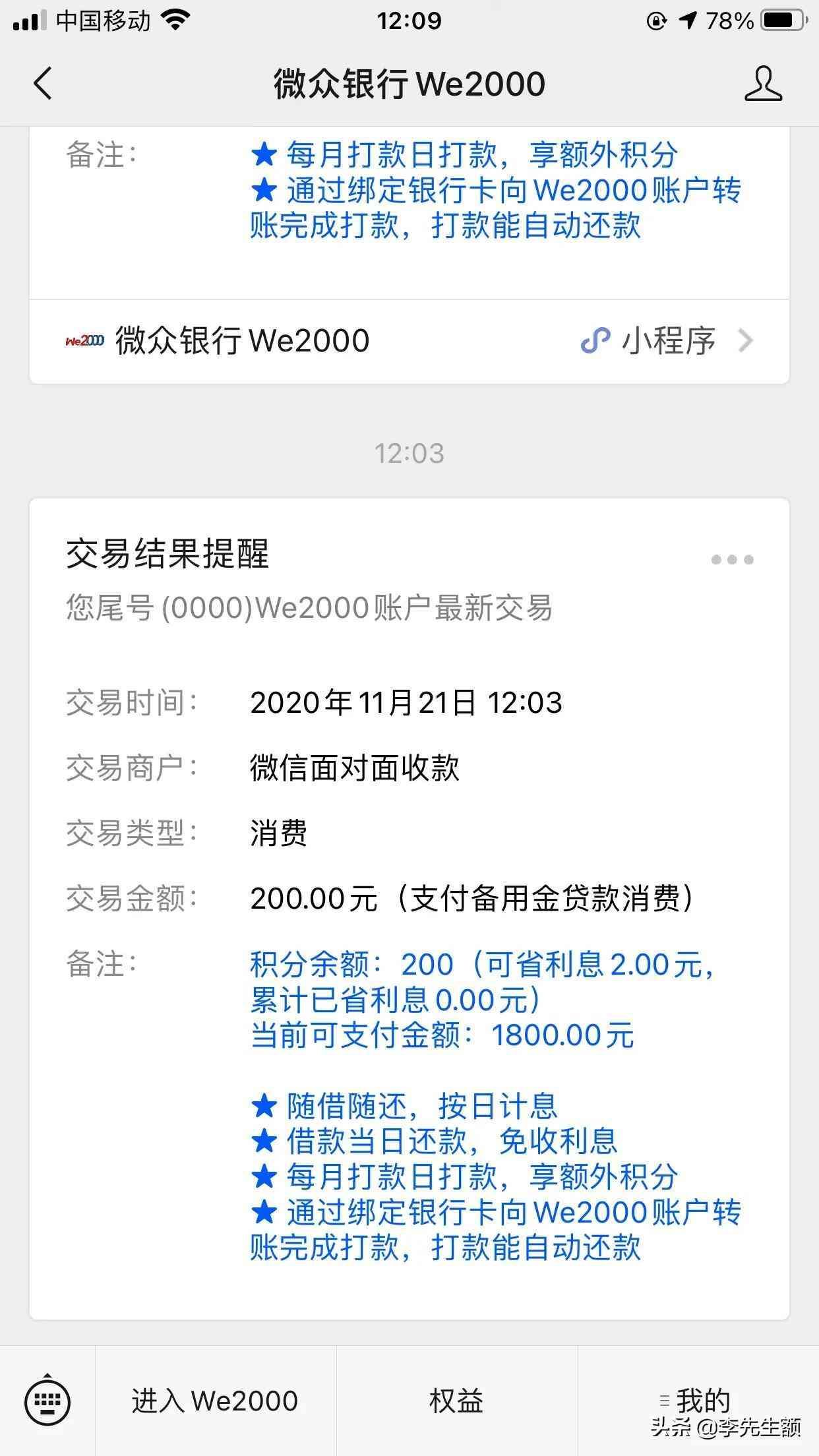Tap the location arrow icon in the status bar
819x1456 pixels.
(x=688, y=20)
